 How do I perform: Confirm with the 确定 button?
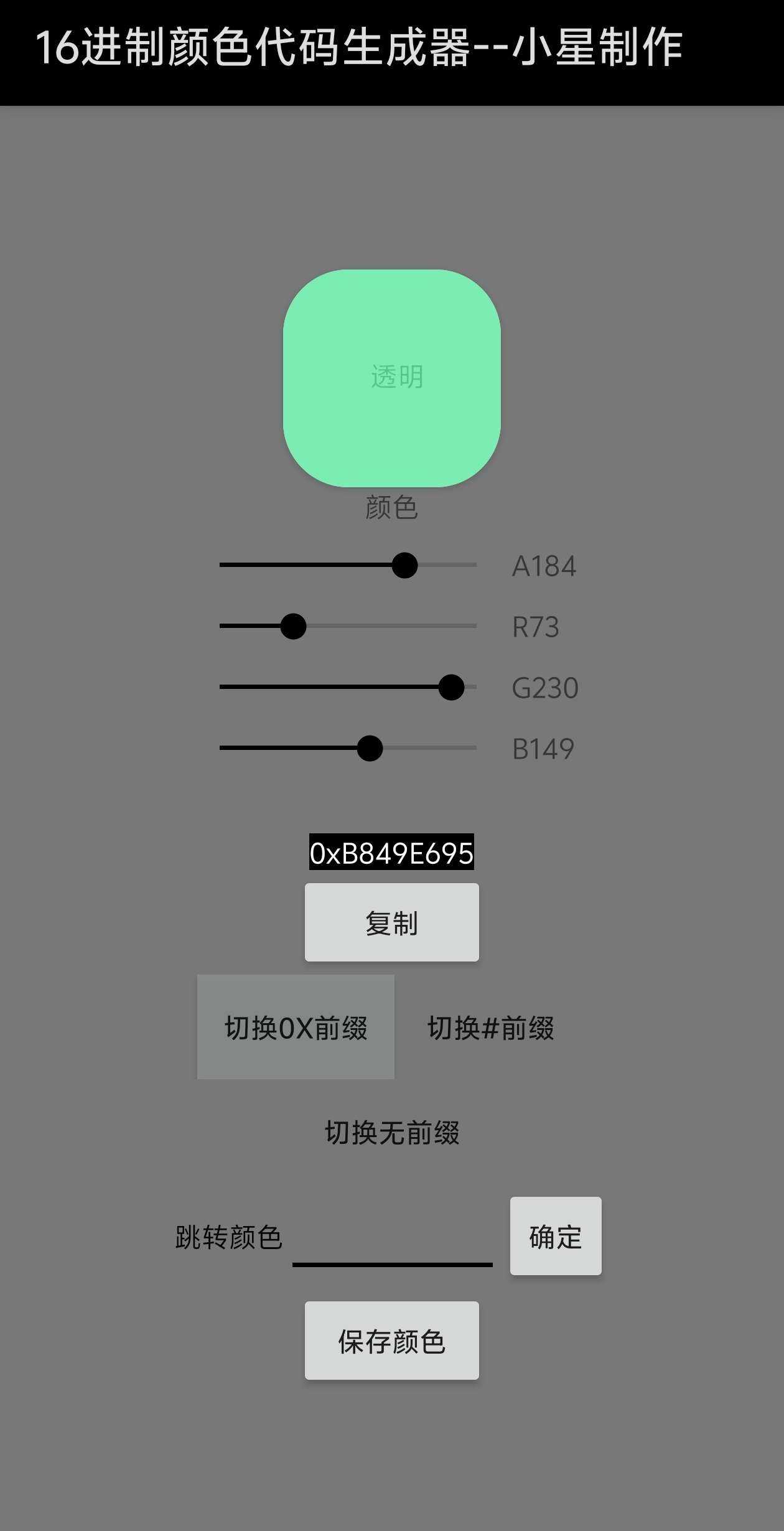tap(556, 1236)
